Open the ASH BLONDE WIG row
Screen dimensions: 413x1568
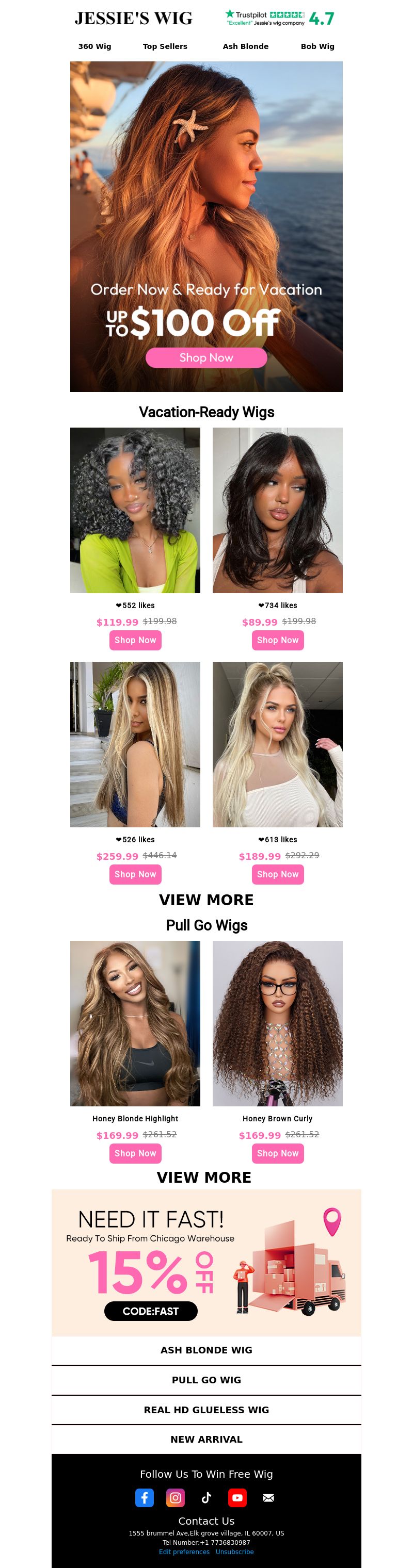click(x=206, y=1350)
